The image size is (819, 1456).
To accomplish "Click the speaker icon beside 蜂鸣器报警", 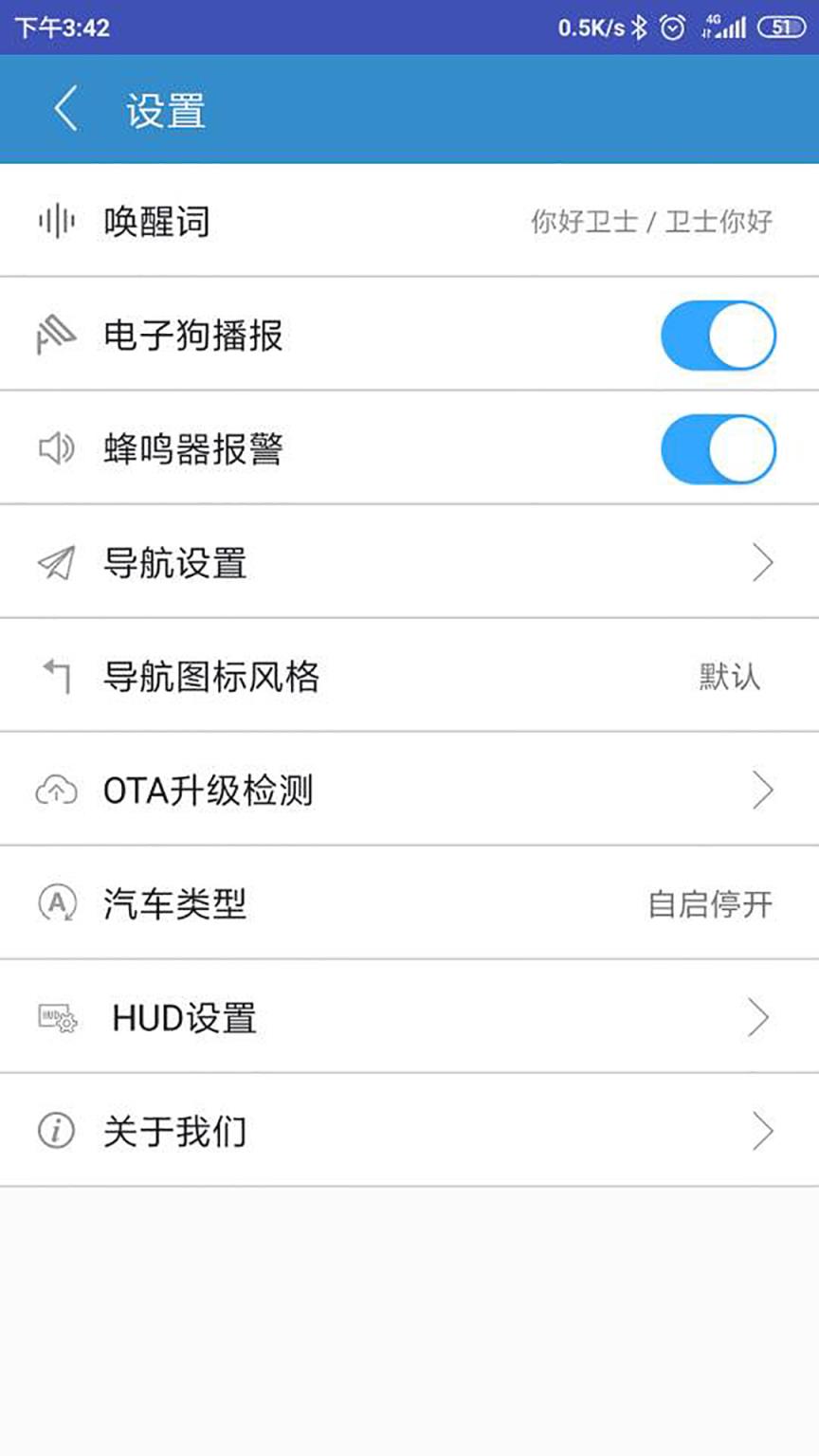I will (x=57, y=448).
